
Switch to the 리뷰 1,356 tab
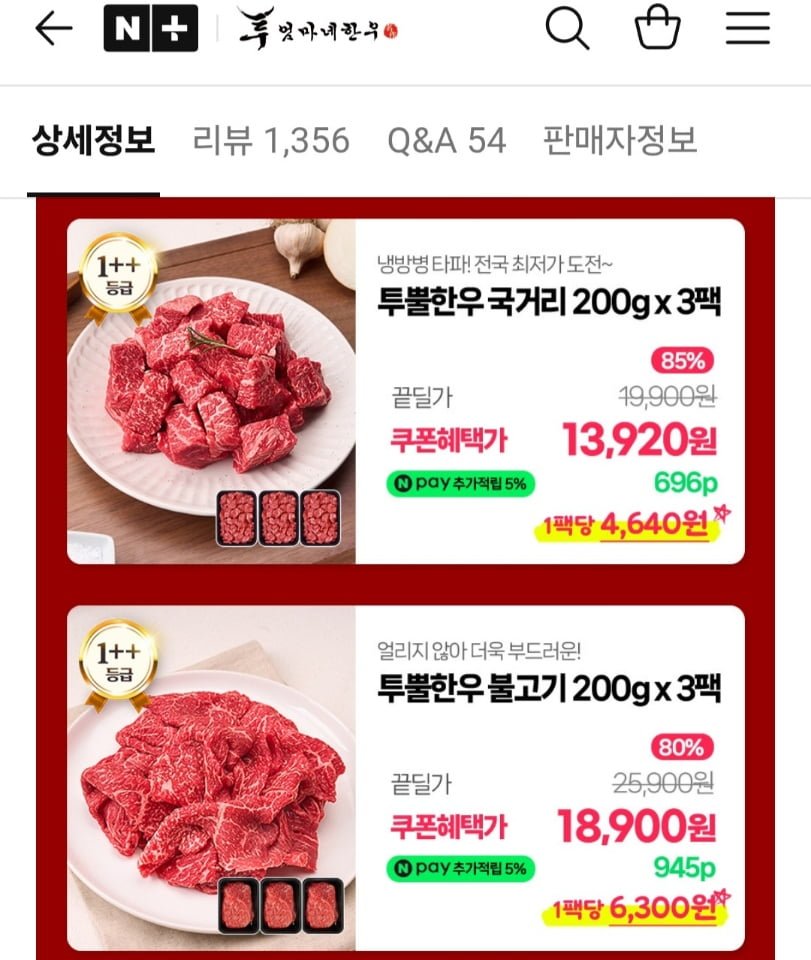coord(271,141)
